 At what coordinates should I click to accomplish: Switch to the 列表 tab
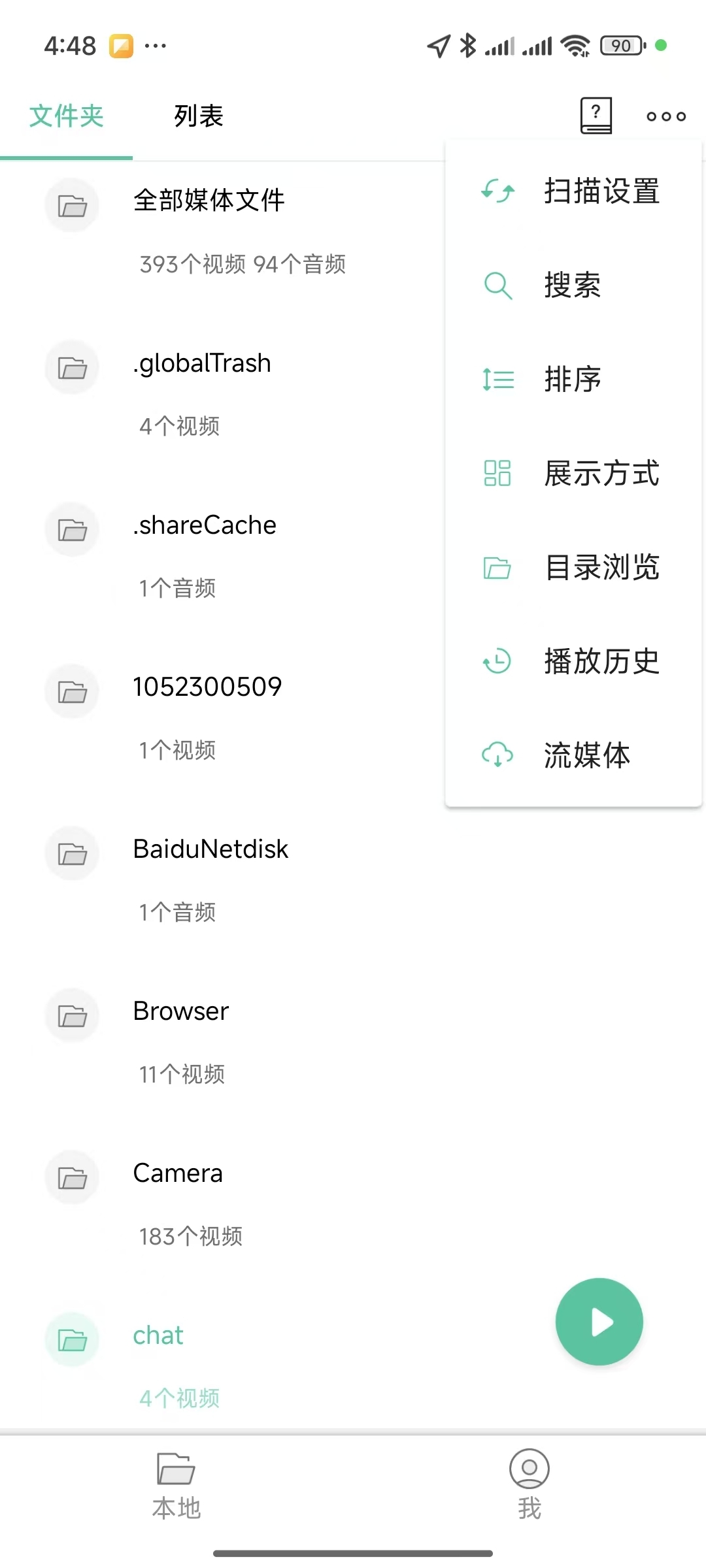[x=198, y=116]
